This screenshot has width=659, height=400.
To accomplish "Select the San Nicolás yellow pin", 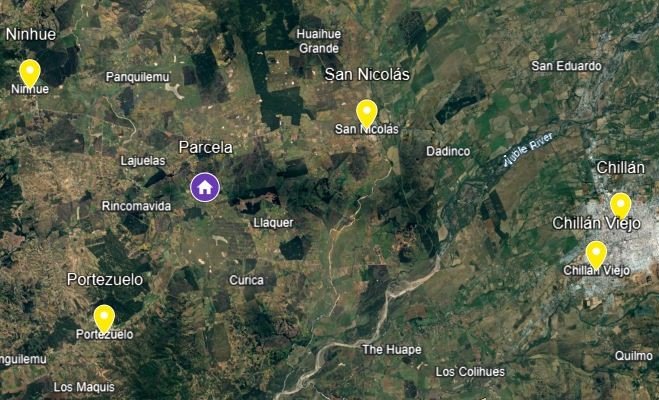I will 366,111.
